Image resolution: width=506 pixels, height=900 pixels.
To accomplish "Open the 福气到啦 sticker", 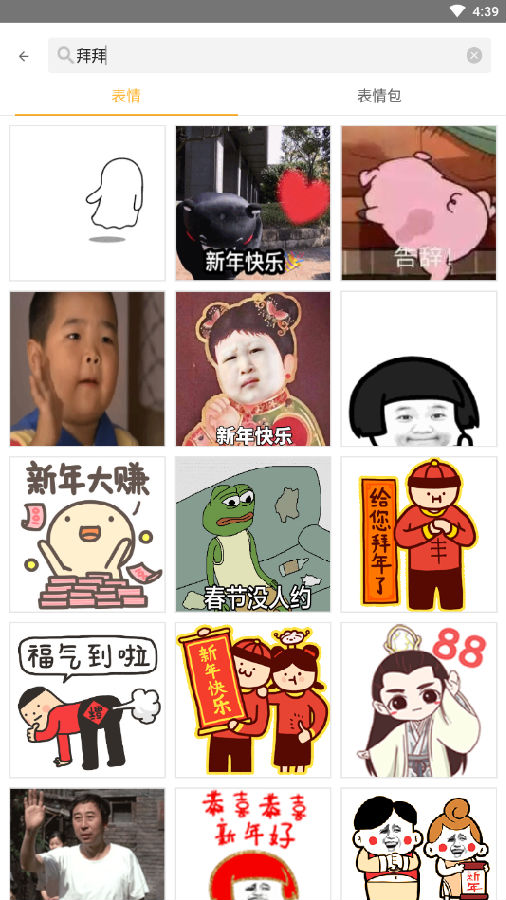I will coord(87,700).
